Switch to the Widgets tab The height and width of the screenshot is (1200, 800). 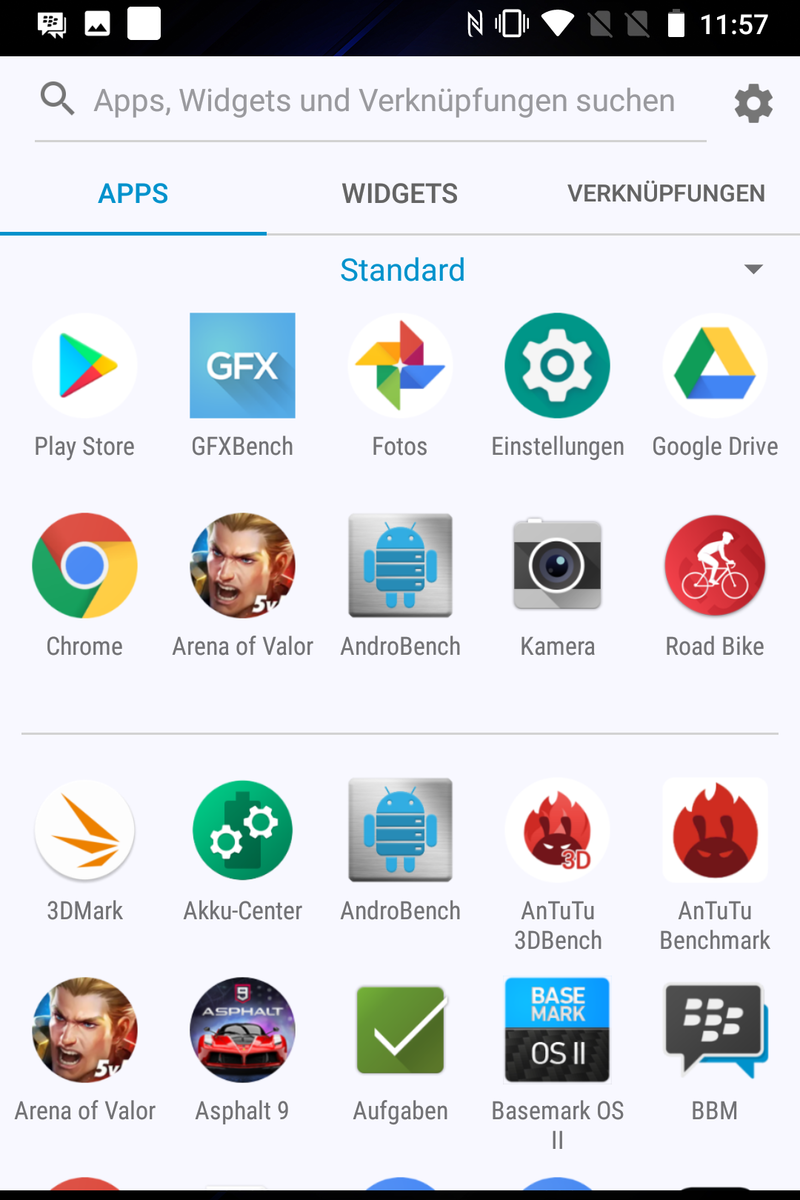tap(400, 194)
